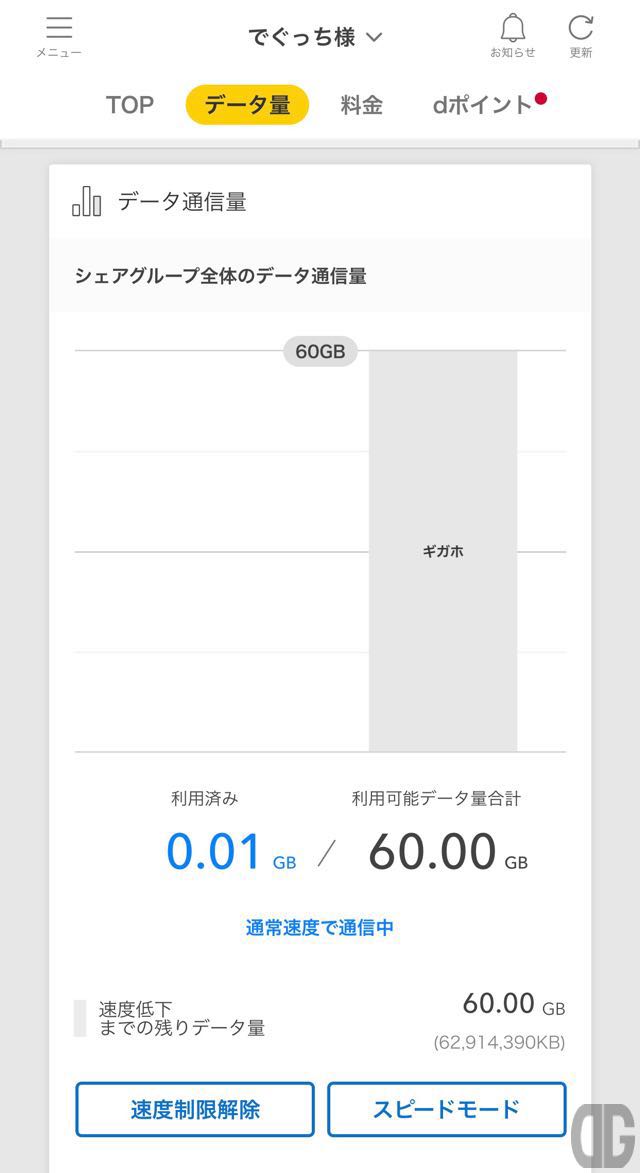Select the データ量 tab
The height and width of the screenshot is (1173, 640).
247,105
